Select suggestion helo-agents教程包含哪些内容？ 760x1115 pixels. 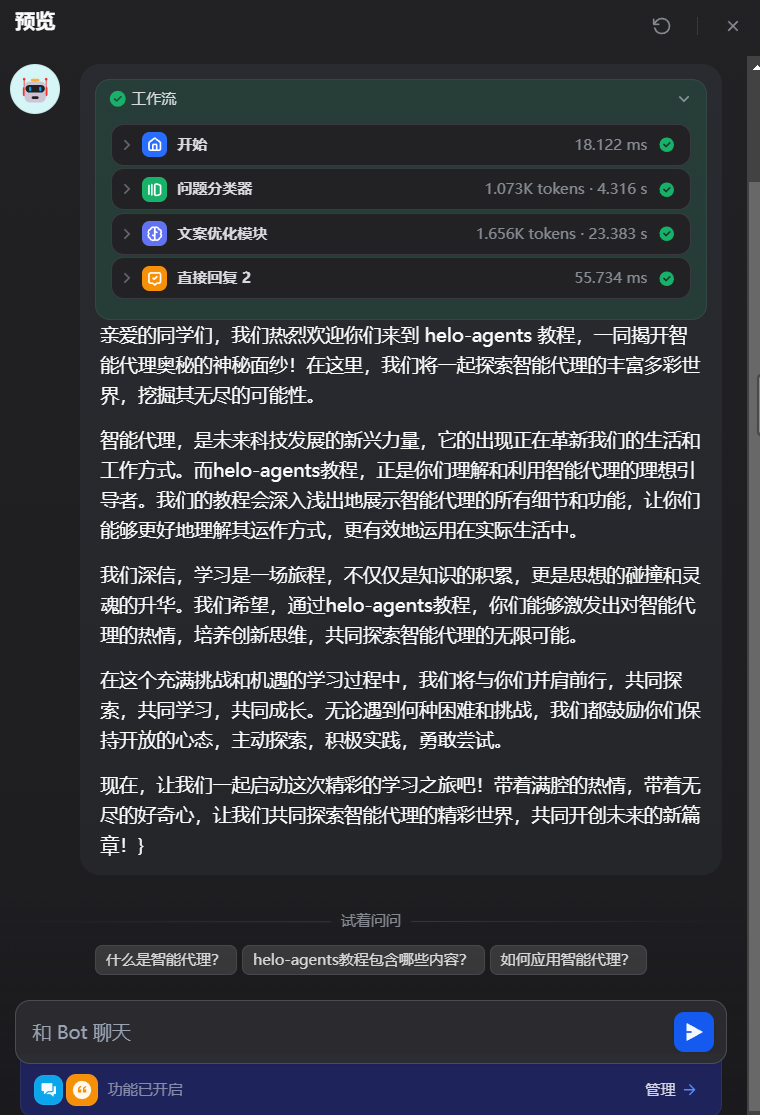coord(360,960)
